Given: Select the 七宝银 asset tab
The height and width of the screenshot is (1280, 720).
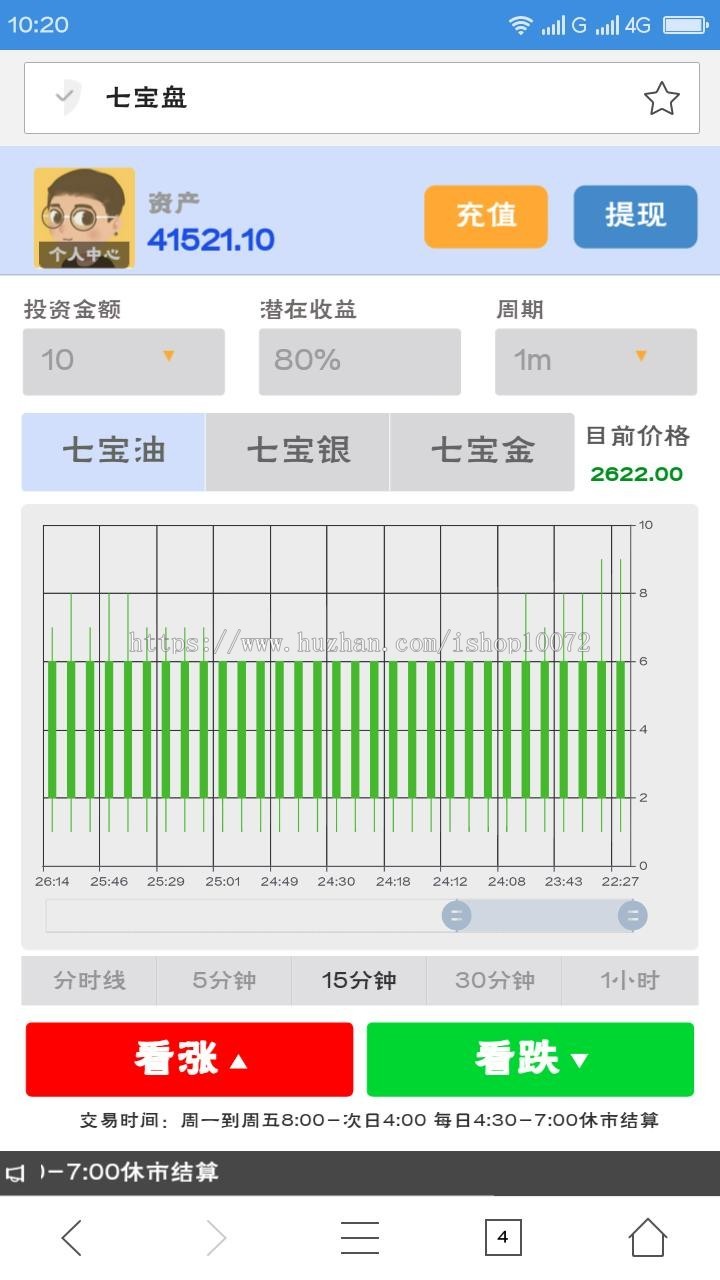Looking at the screenshot, I should click(297, 451).
